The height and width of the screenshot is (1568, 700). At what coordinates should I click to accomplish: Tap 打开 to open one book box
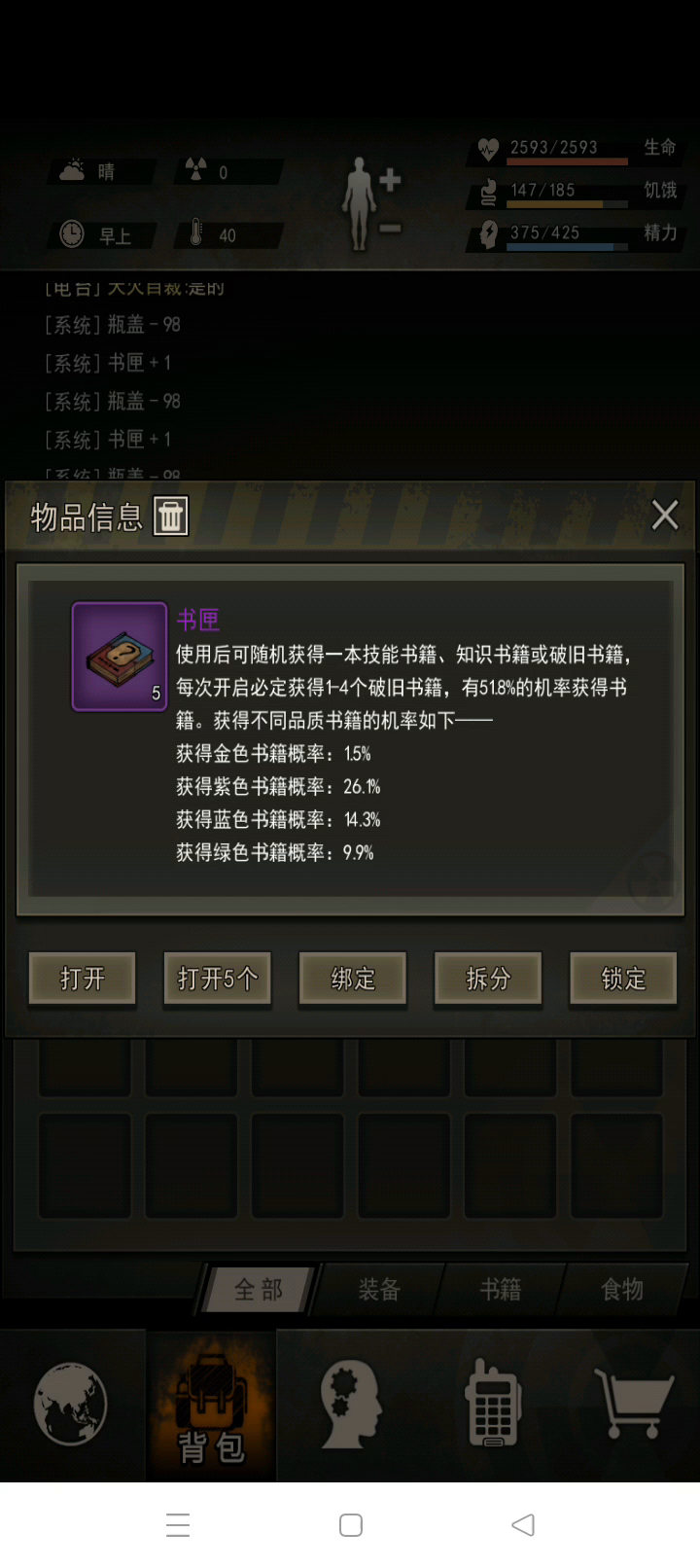pyautogui.click(x=83, y=979)
